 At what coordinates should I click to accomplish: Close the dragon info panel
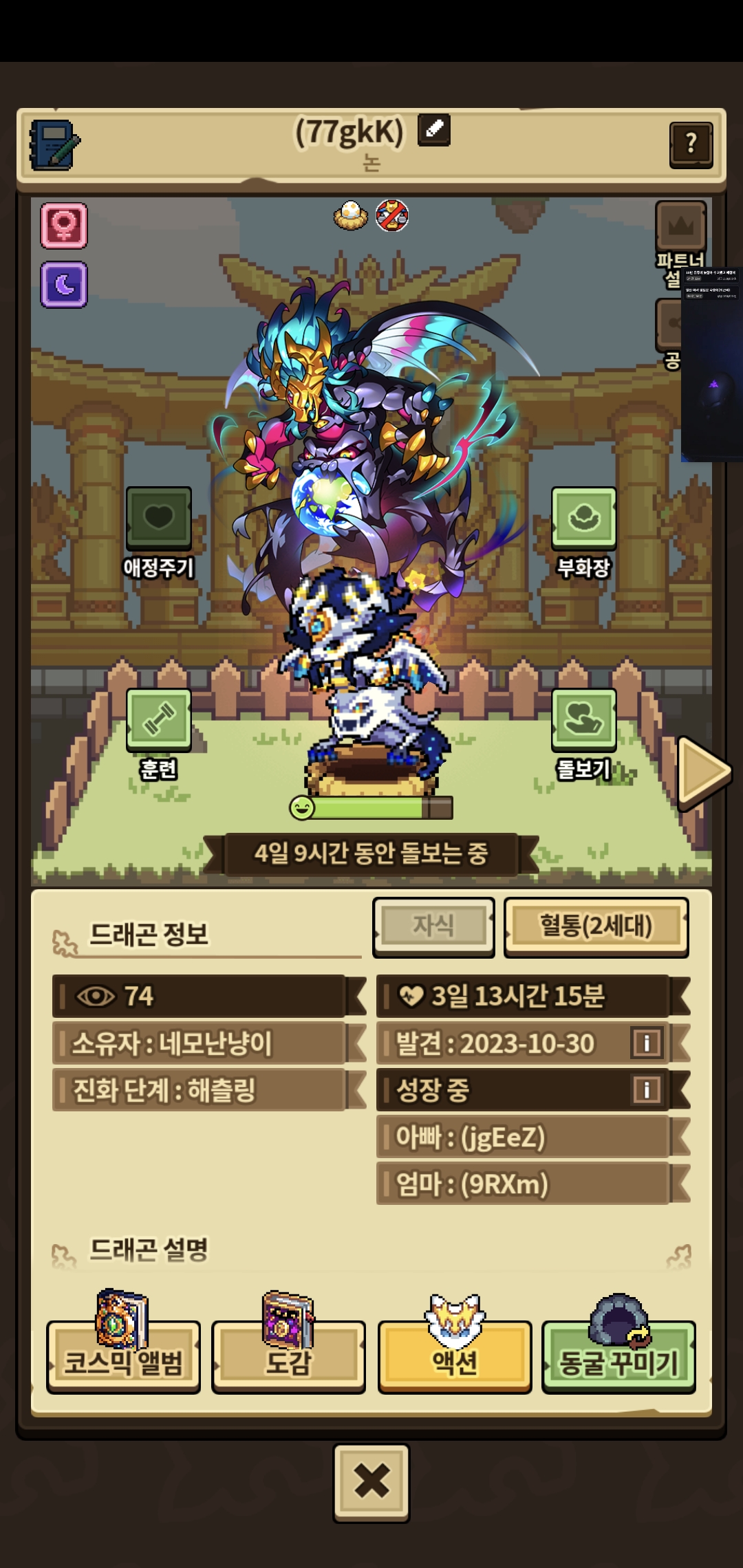[x=371, y=1482]
